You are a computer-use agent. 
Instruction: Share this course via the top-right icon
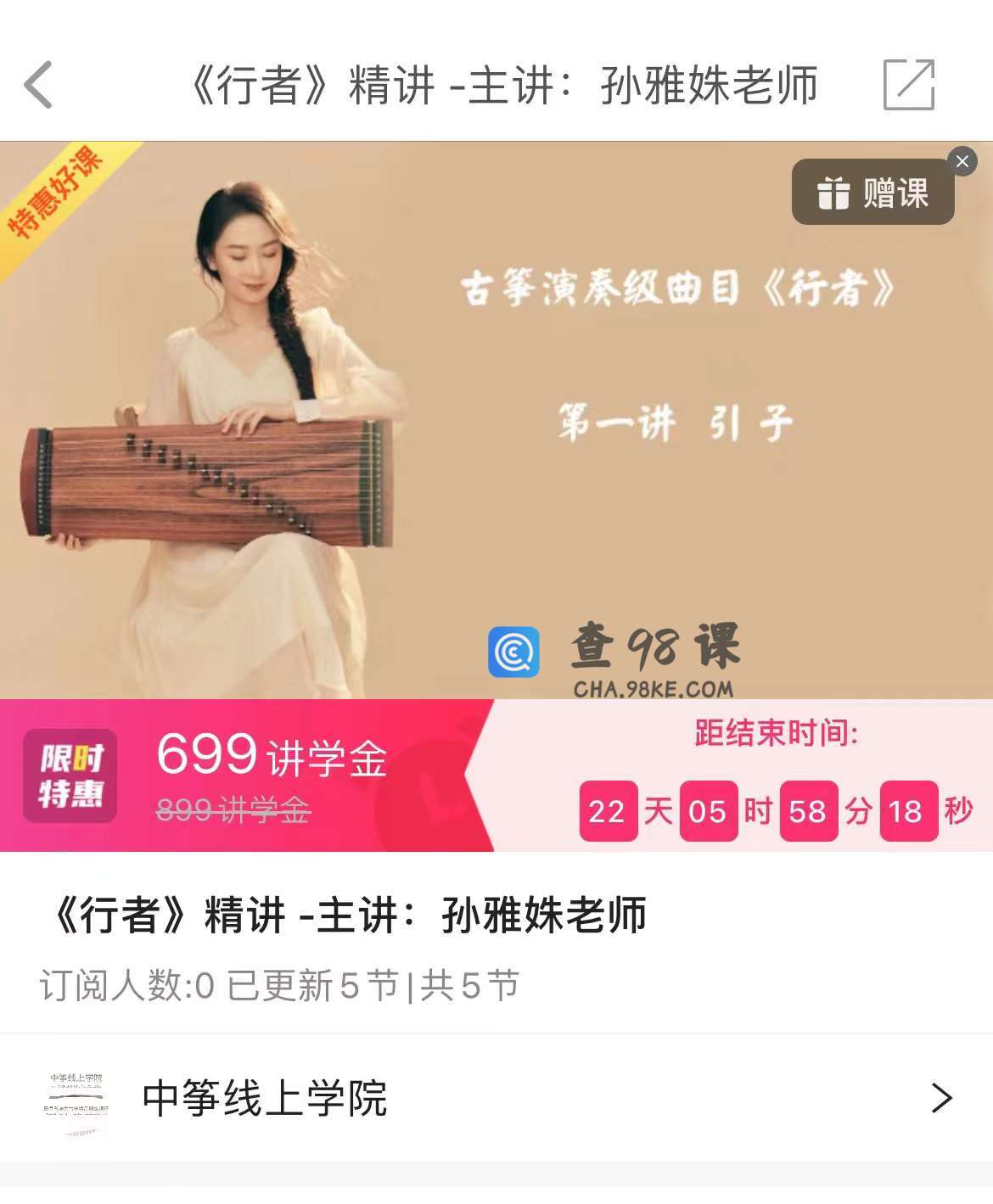[x=908, y=85]
